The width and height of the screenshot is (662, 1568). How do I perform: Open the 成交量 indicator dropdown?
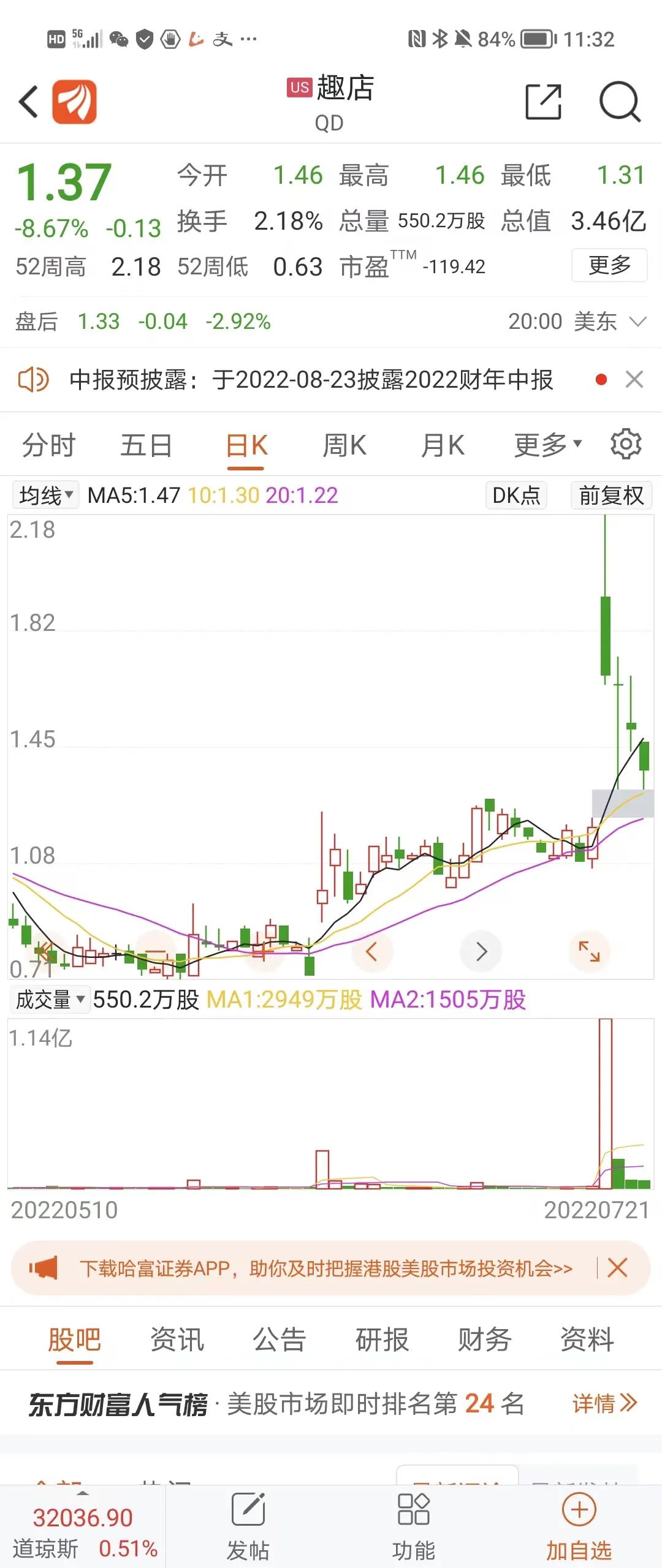click(x=50, y=1000)
